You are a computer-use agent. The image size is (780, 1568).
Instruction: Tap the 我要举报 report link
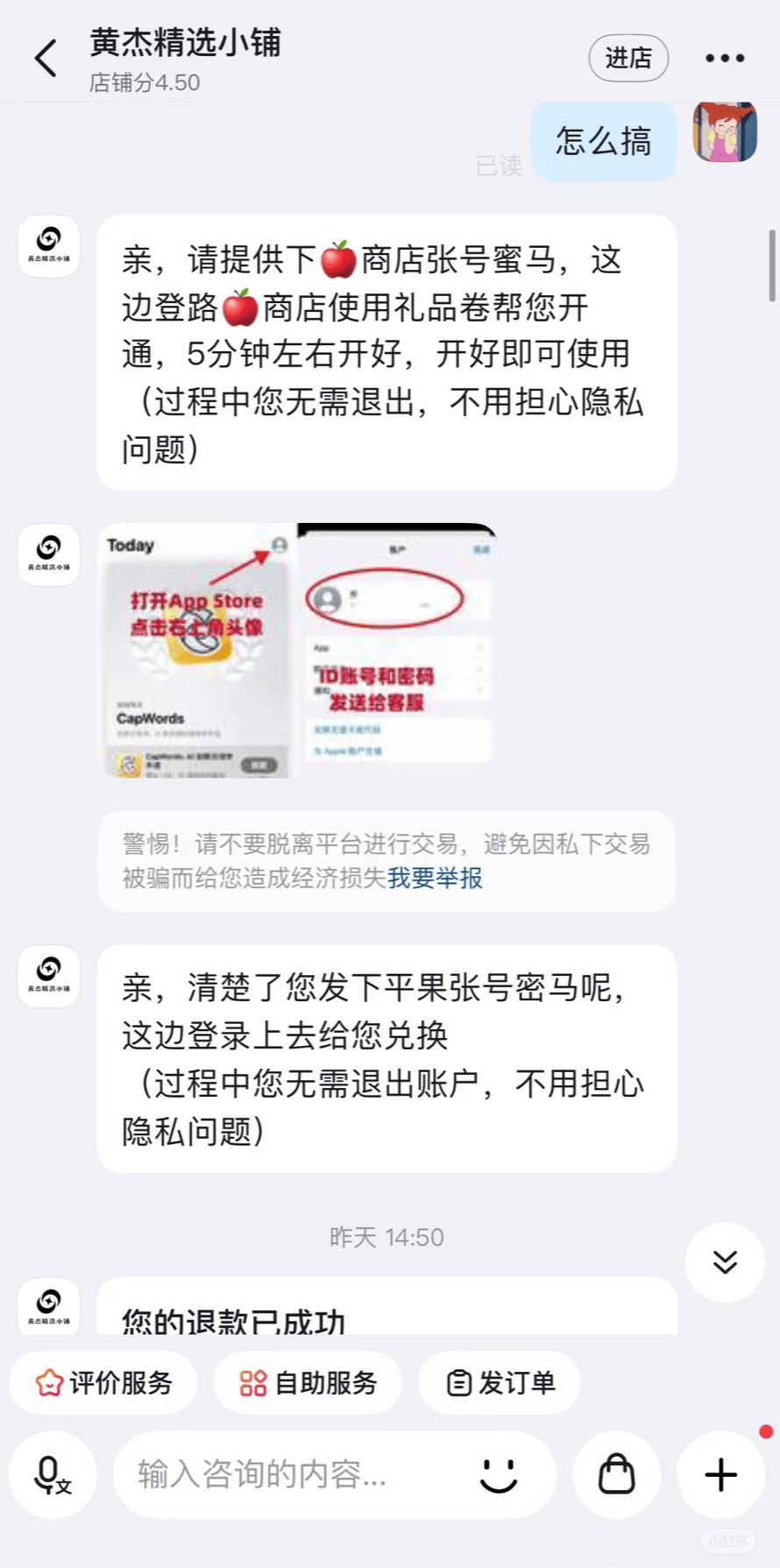coord(435,878)
